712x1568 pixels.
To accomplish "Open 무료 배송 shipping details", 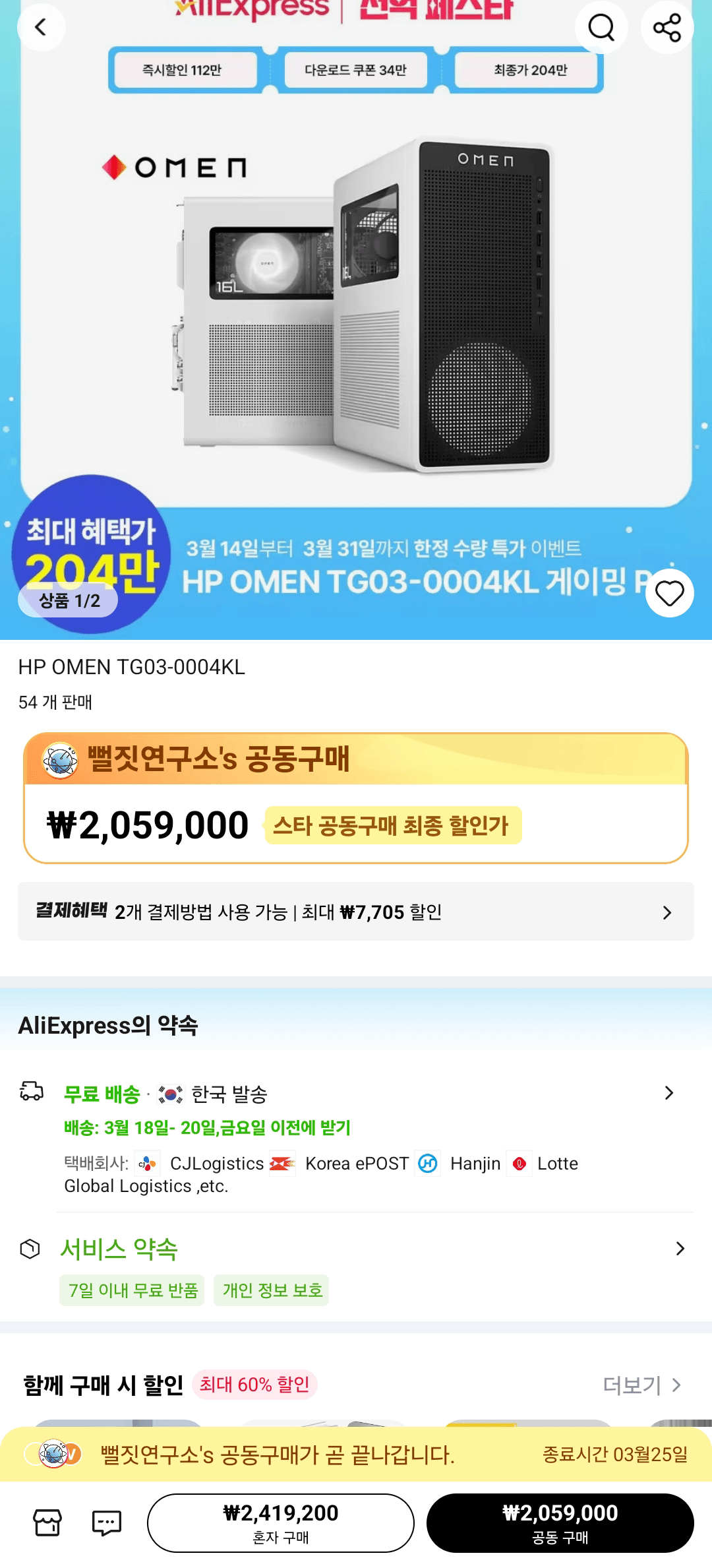I will point(356,1094).
